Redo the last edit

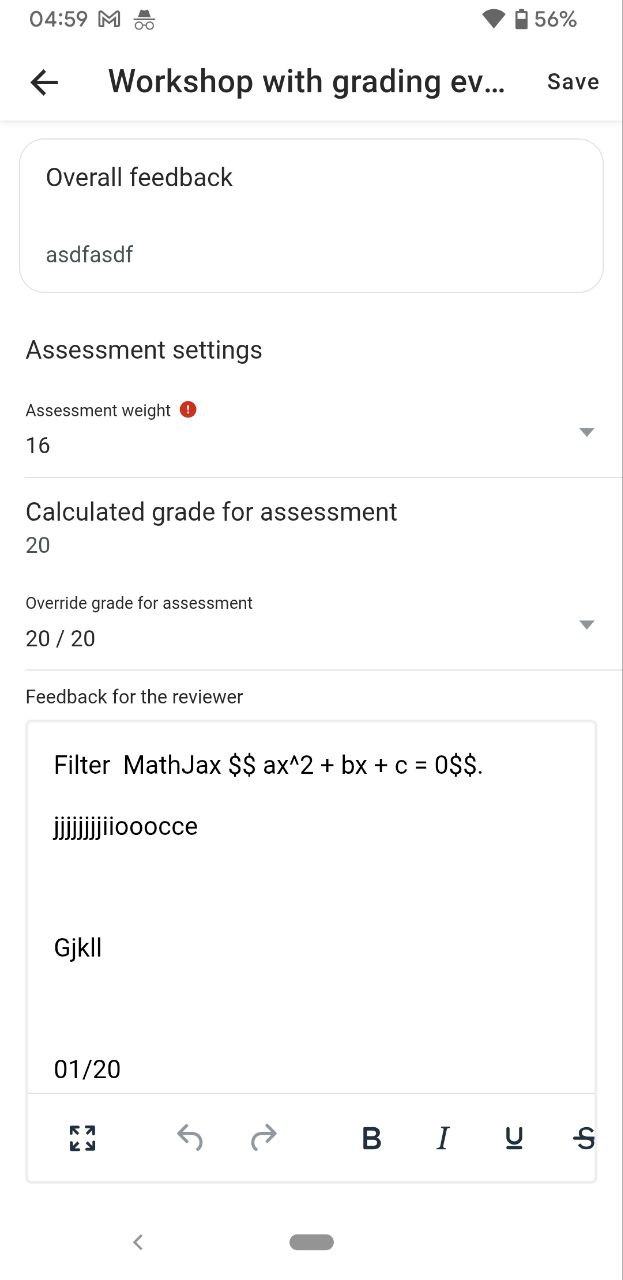[263, 1137]
